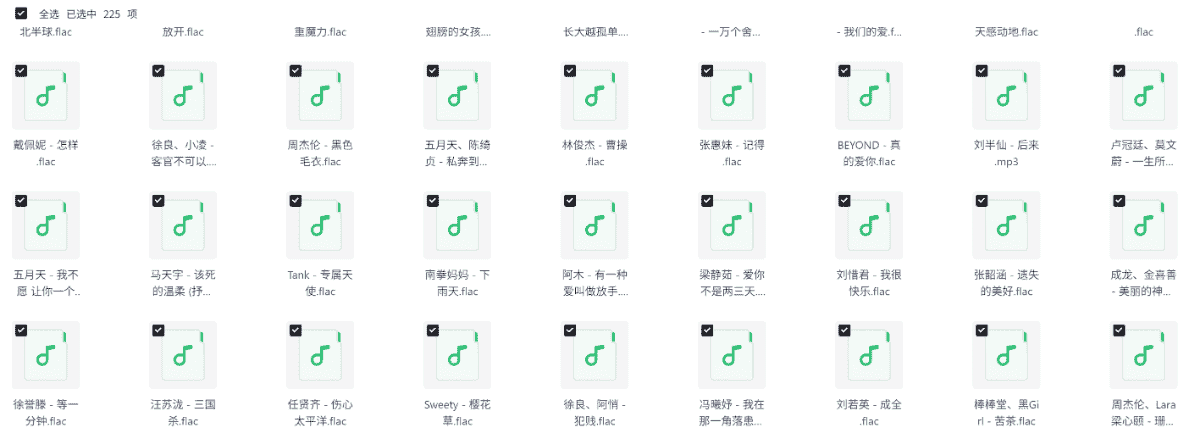Screen dimensions: 1200x433
Task: Deselect 汪苏泷 - 三国杀.flac checkbox
Action: click(x=158, y=329)
